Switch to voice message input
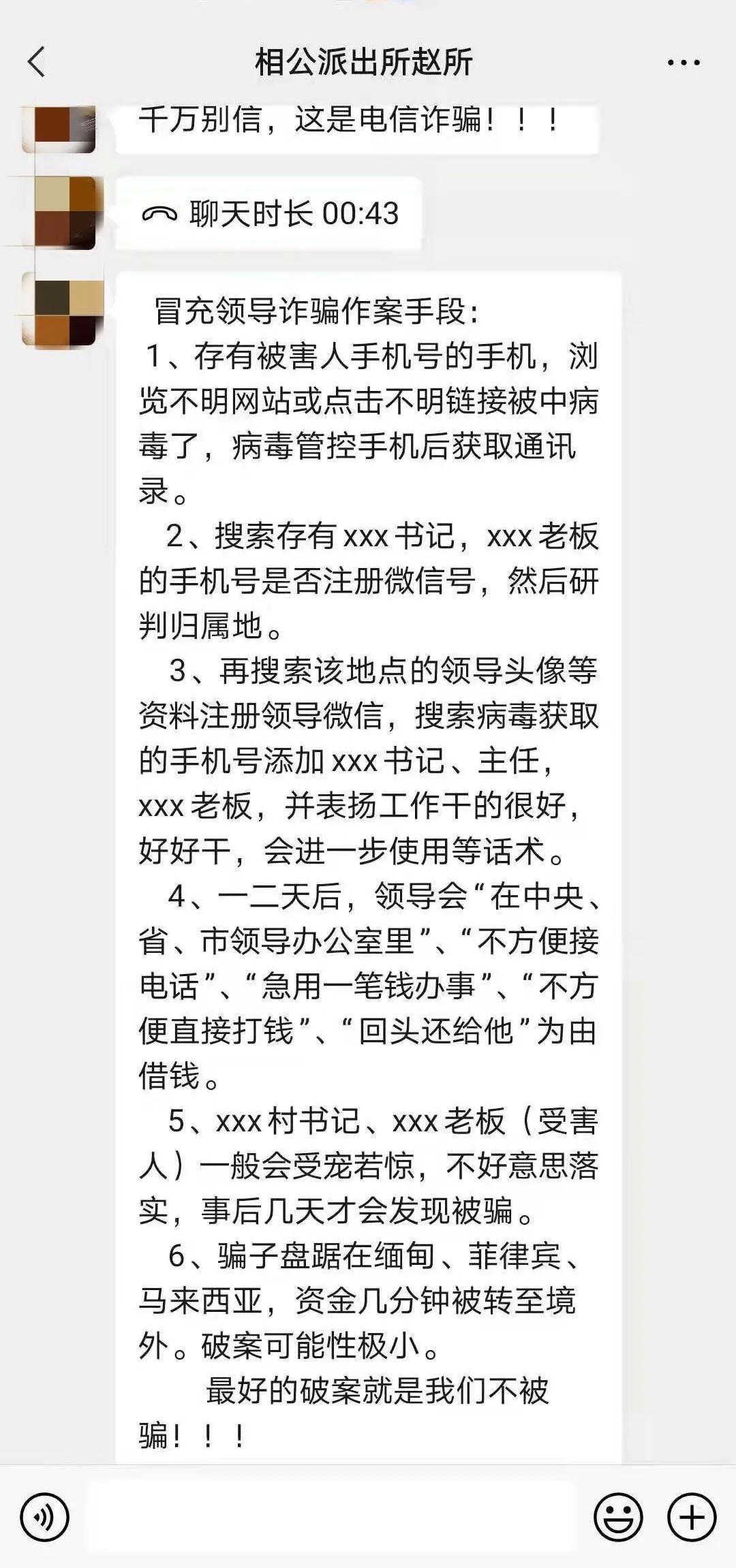 [x=44, y=1517]
